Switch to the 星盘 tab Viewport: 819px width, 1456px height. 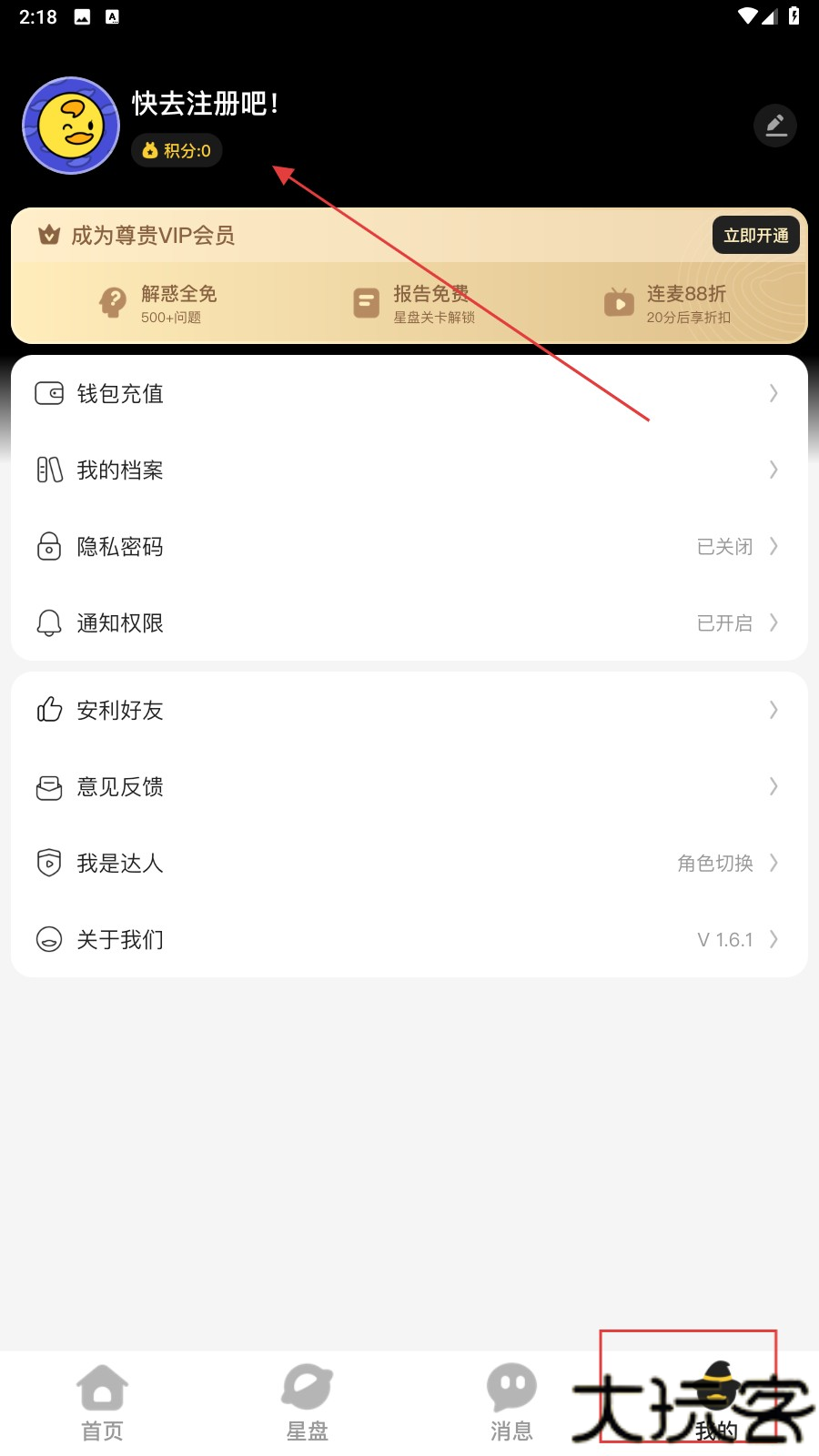coord(307,1403)
